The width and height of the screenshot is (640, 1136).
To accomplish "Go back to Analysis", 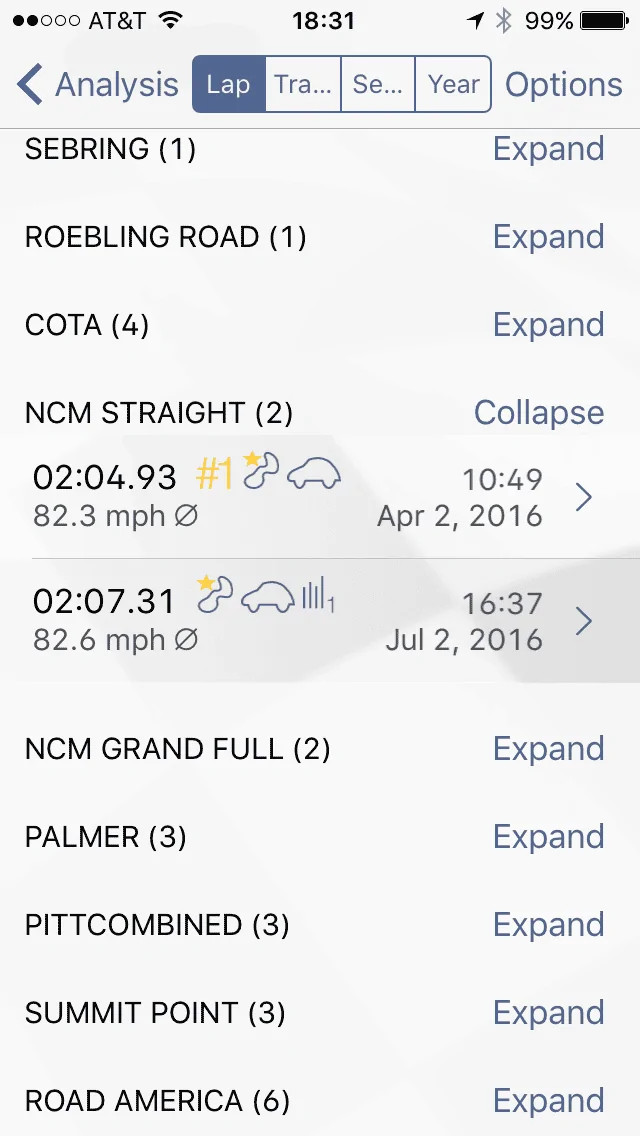I will pos(97,85).
